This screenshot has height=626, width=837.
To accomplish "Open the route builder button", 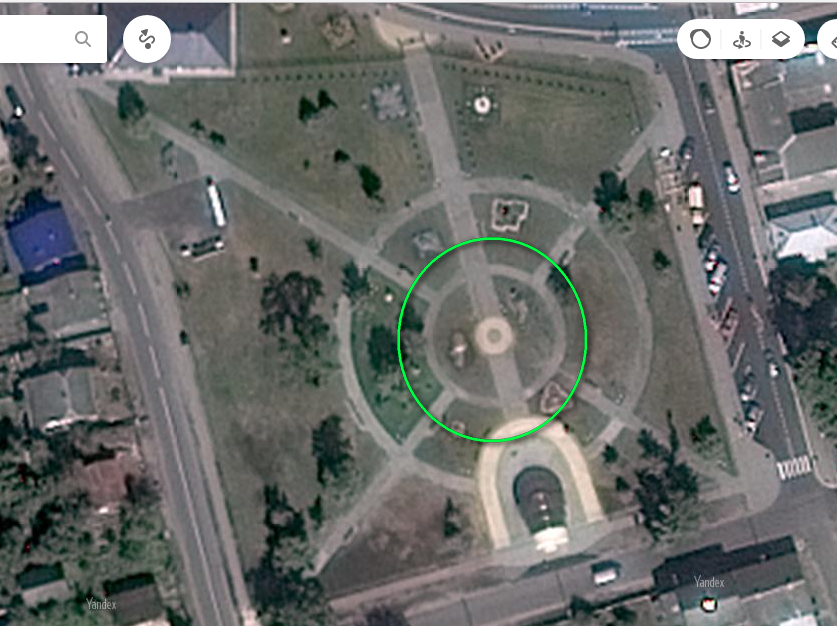I will pos(147,40).
